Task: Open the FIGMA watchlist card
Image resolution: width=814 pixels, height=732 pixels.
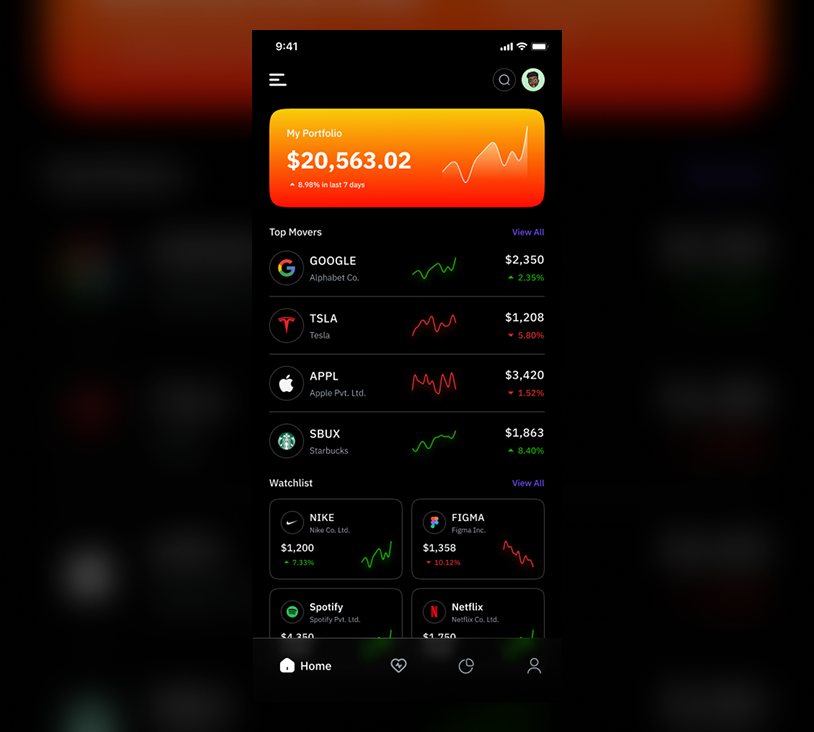Action: 478,539
